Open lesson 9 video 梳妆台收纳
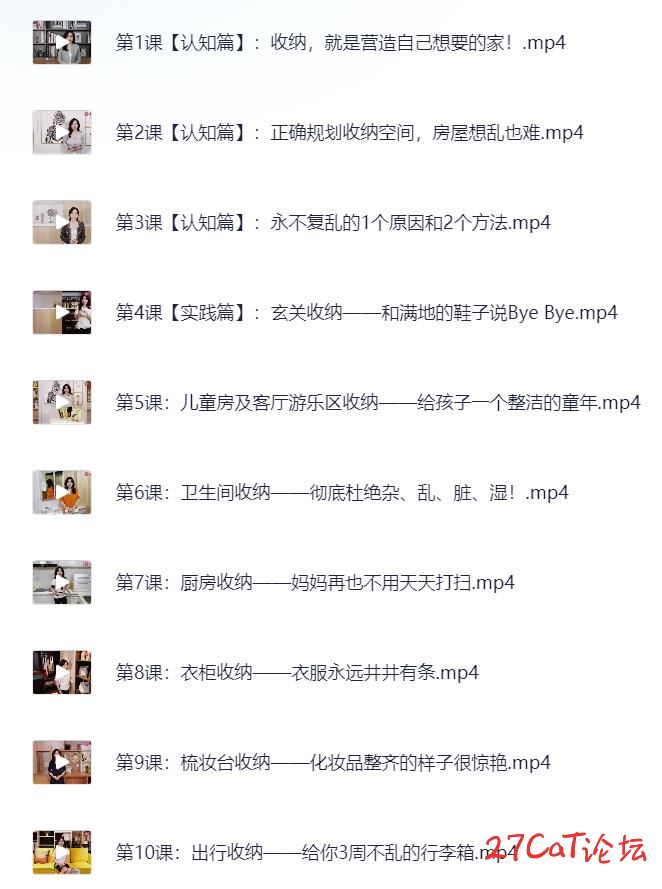This screenshot has height=889, width=662. coord(333,763)
